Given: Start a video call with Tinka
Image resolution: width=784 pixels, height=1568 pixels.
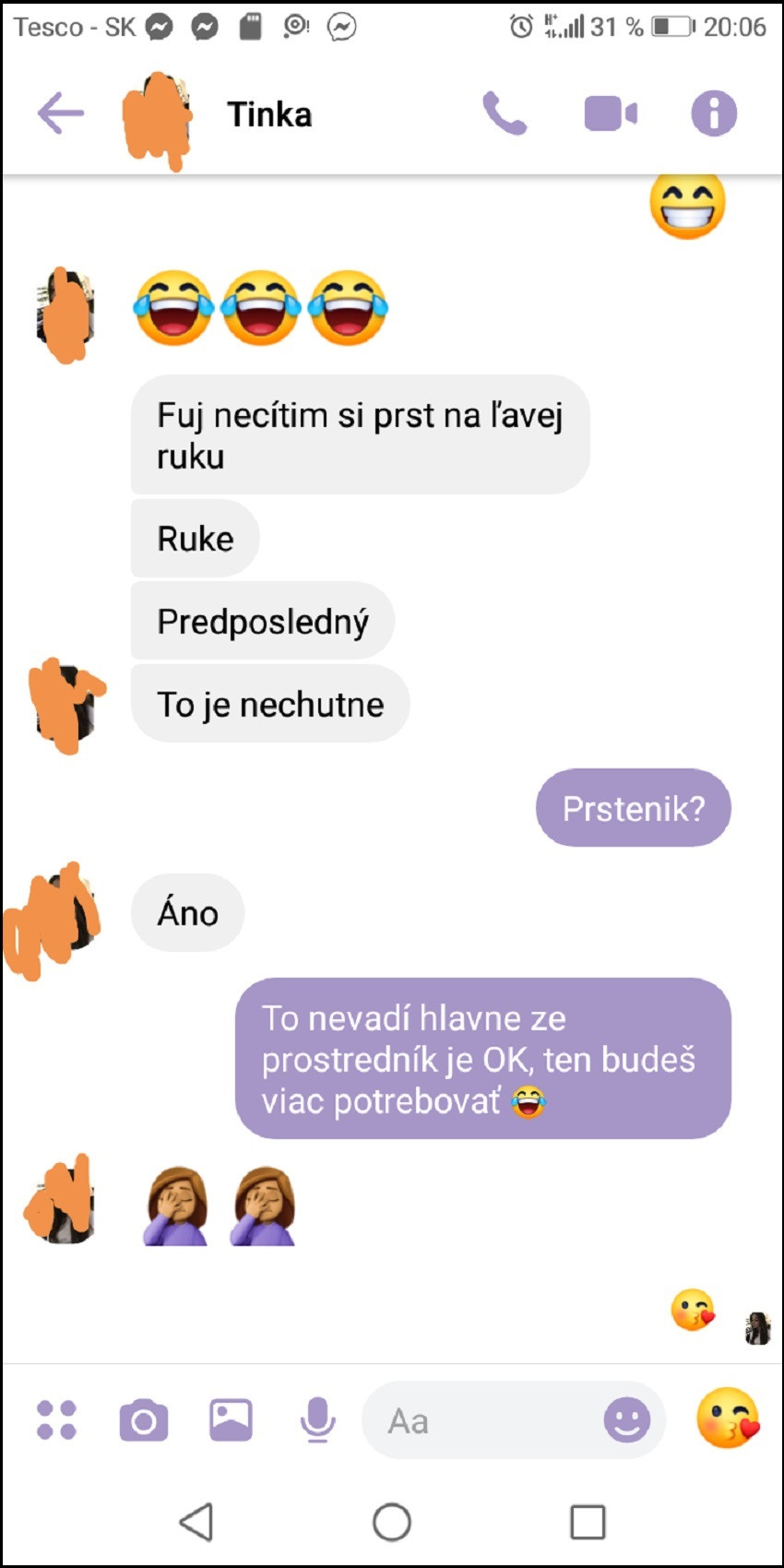Looking at the screenshot, I should click(611, 113).
